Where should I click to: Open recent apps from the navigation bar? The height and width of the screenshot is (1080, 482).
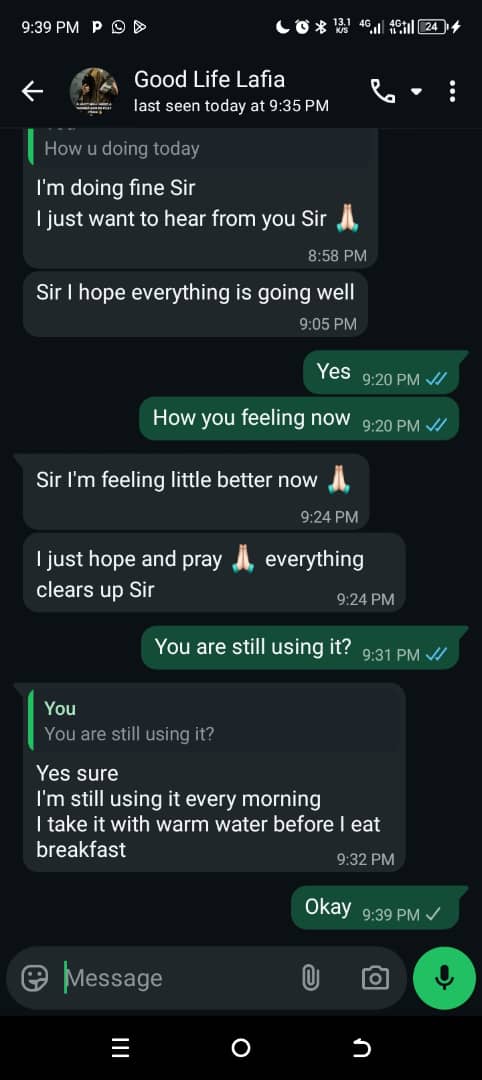120,1048
